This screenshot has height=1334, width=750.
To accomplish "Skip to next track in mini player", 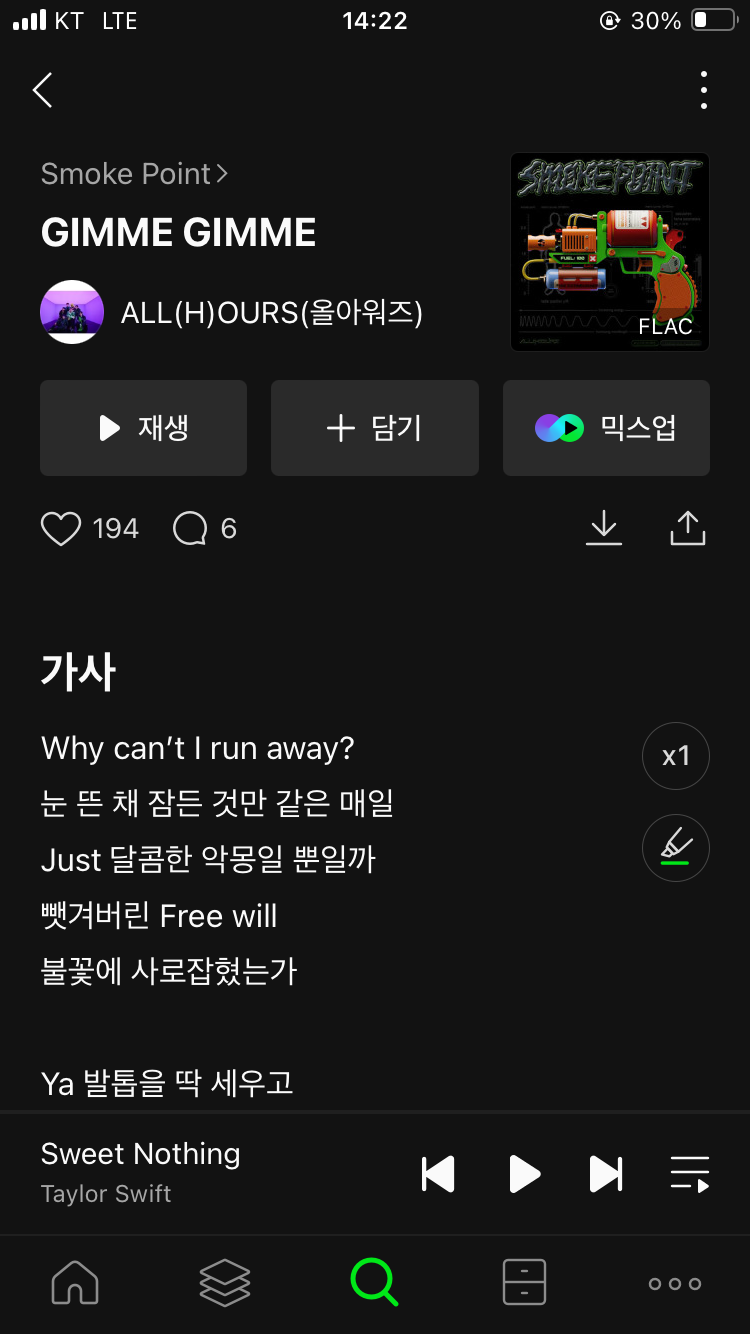I will [x=606, y=1174].
